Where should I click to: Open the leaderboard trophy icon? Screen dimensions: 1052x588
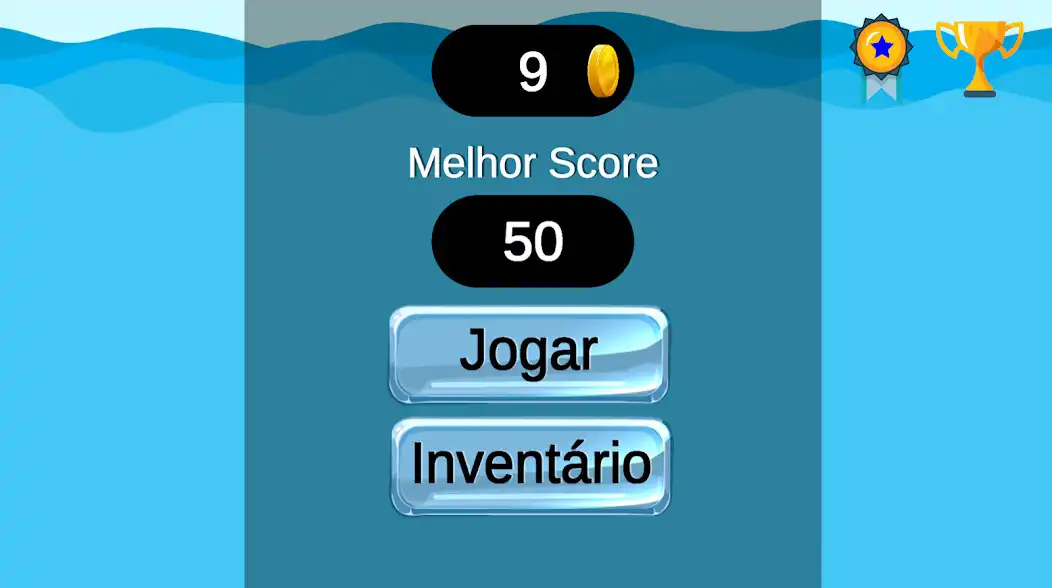tap(979, 57)
